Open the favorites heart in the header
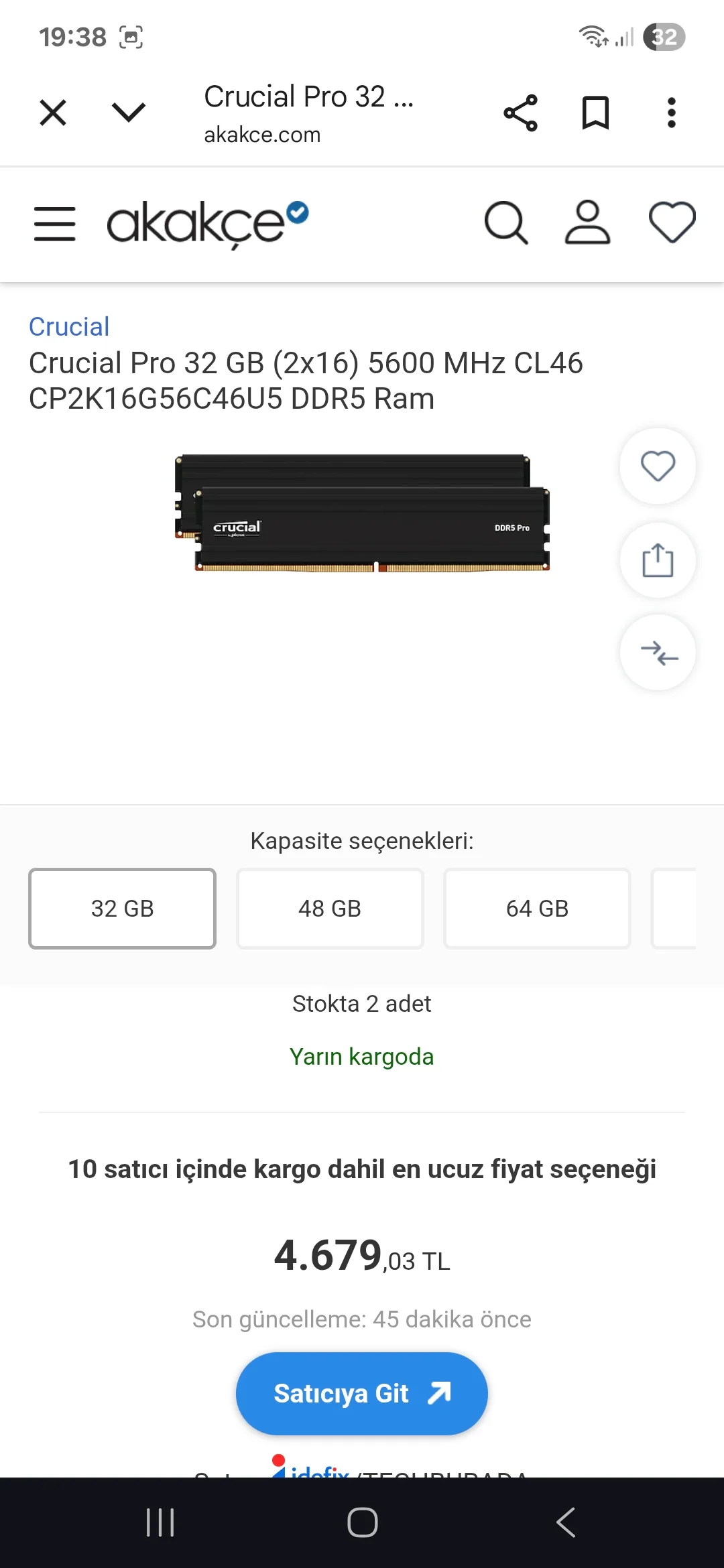724x1568 pixels. click(x=672, y=223)
